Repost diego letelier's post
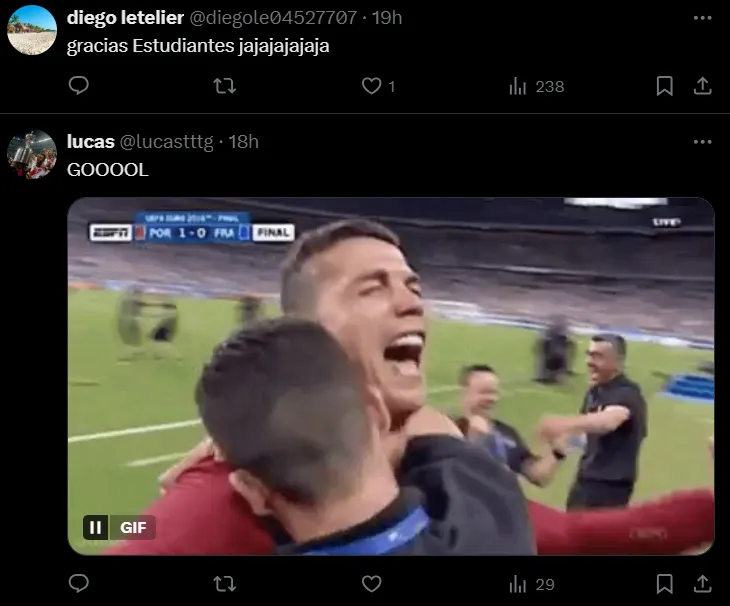 [225, 87]
